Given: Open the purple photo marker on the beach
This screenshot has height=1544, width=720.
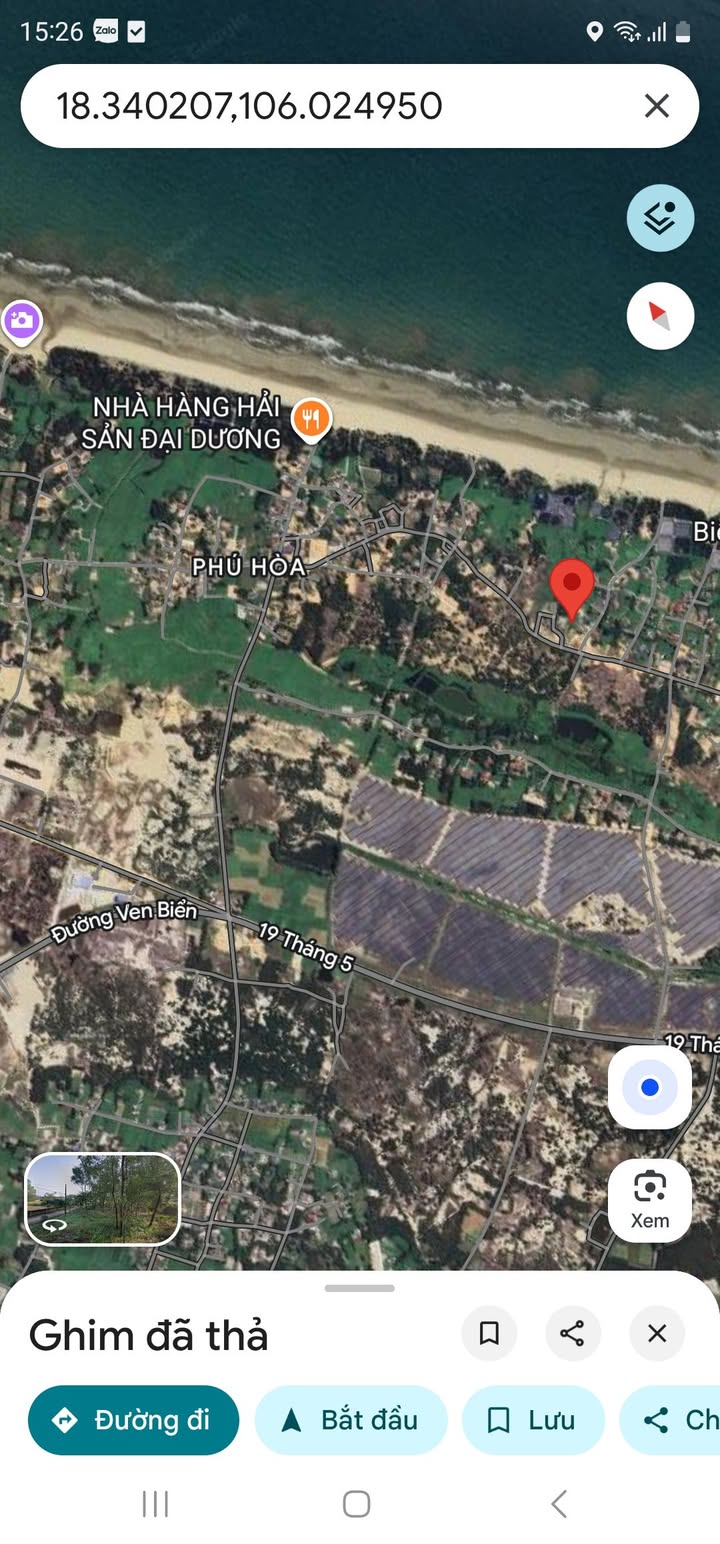Looking at the screenshot, I should coord(21,322).
